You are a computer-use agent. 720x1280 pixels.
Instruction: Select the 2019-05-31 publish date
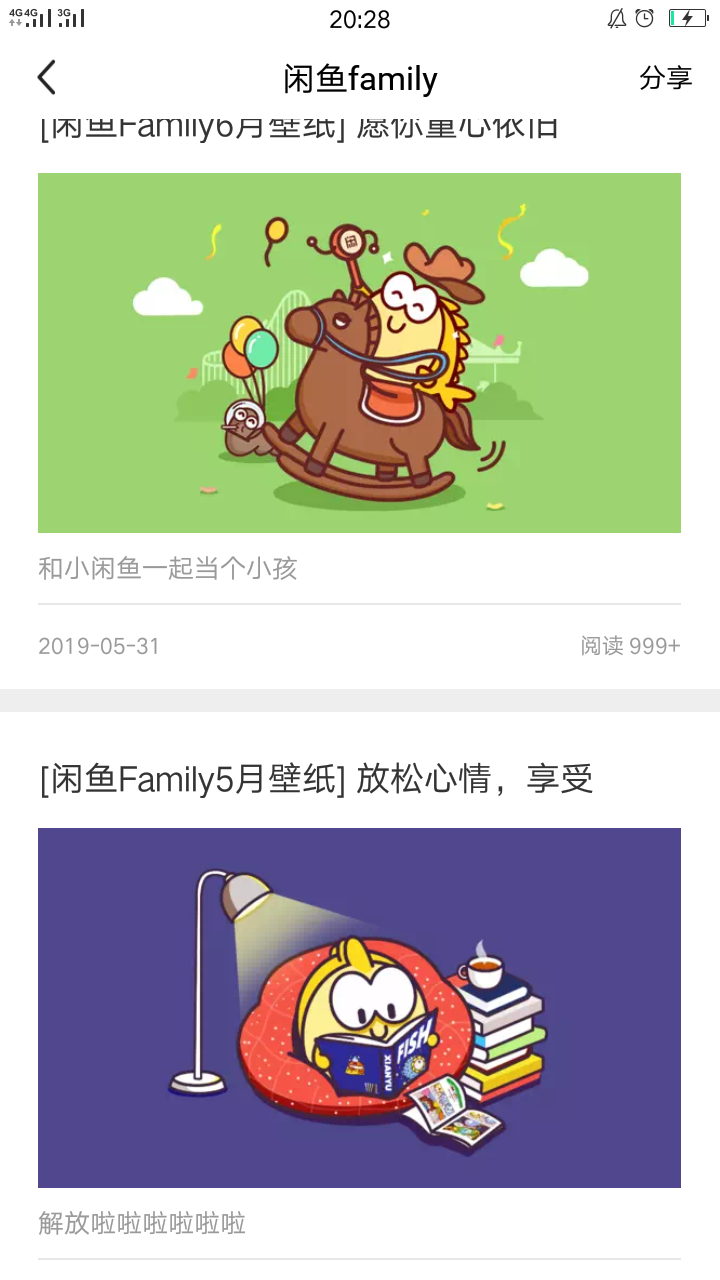pos(98,646)
